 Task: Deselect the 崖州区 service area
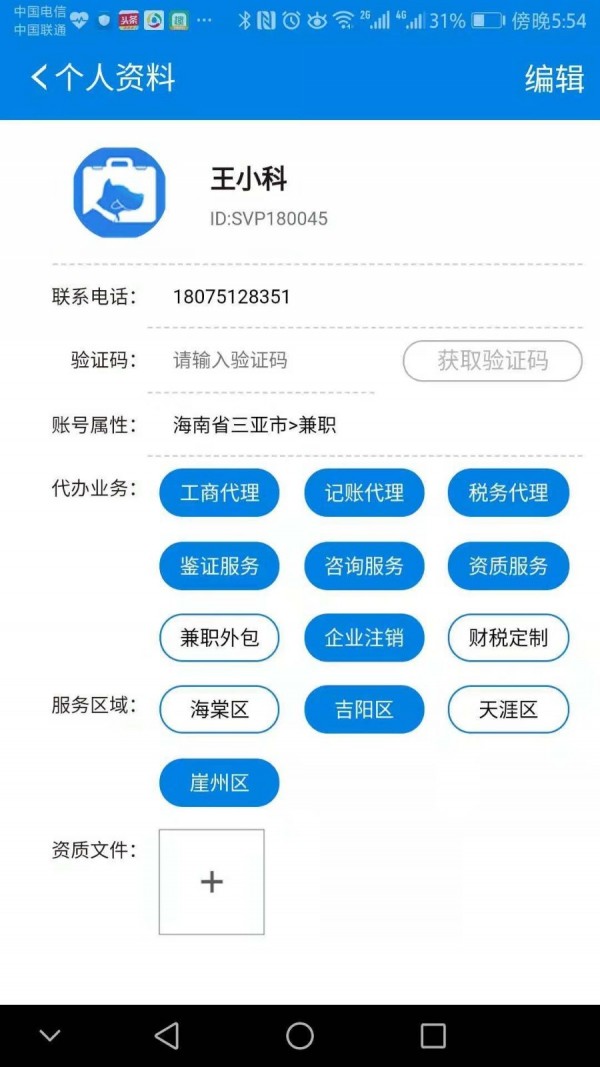click(219, 783)
